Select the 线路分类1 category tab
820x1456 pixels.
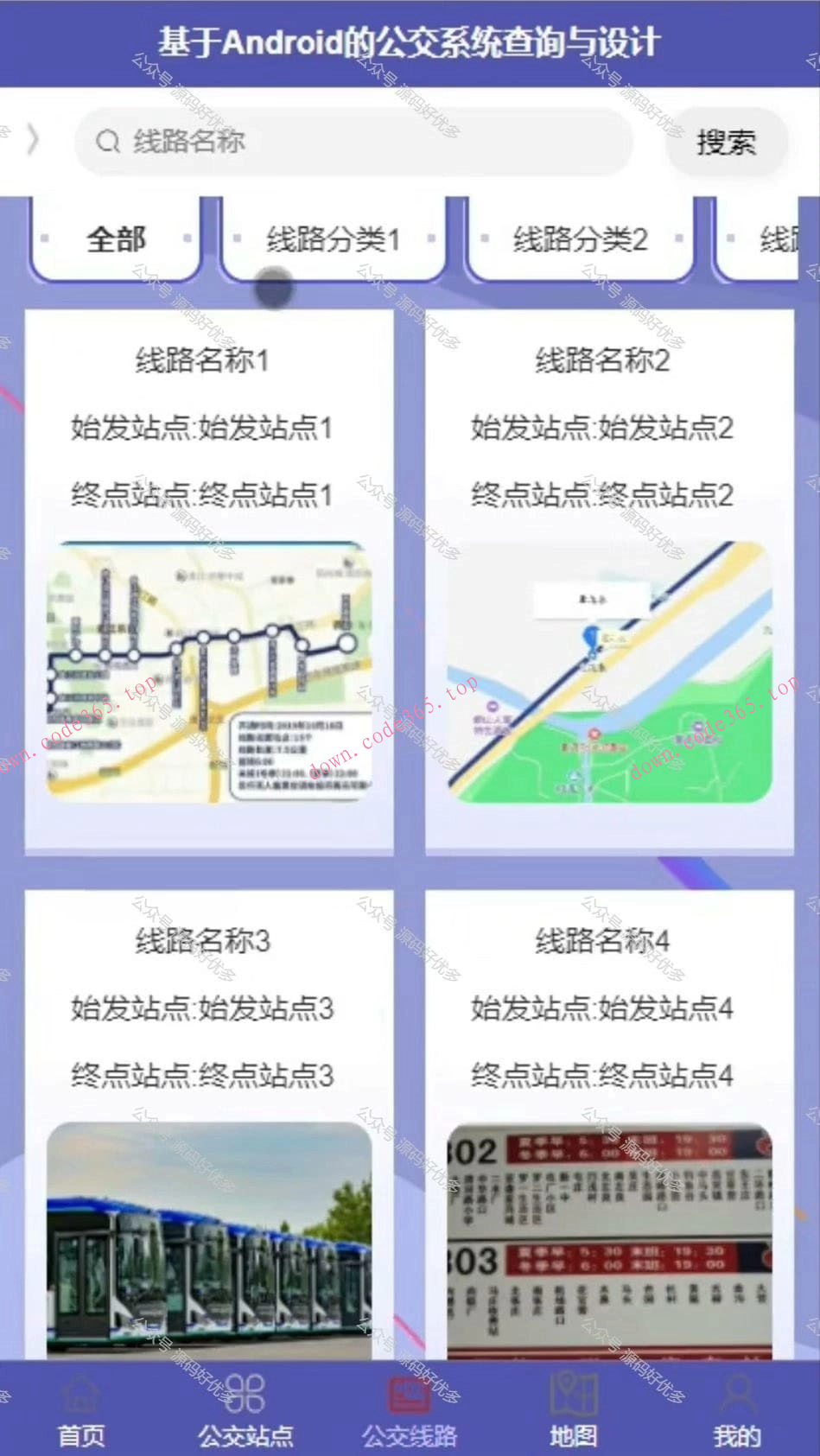click(334, 240)
